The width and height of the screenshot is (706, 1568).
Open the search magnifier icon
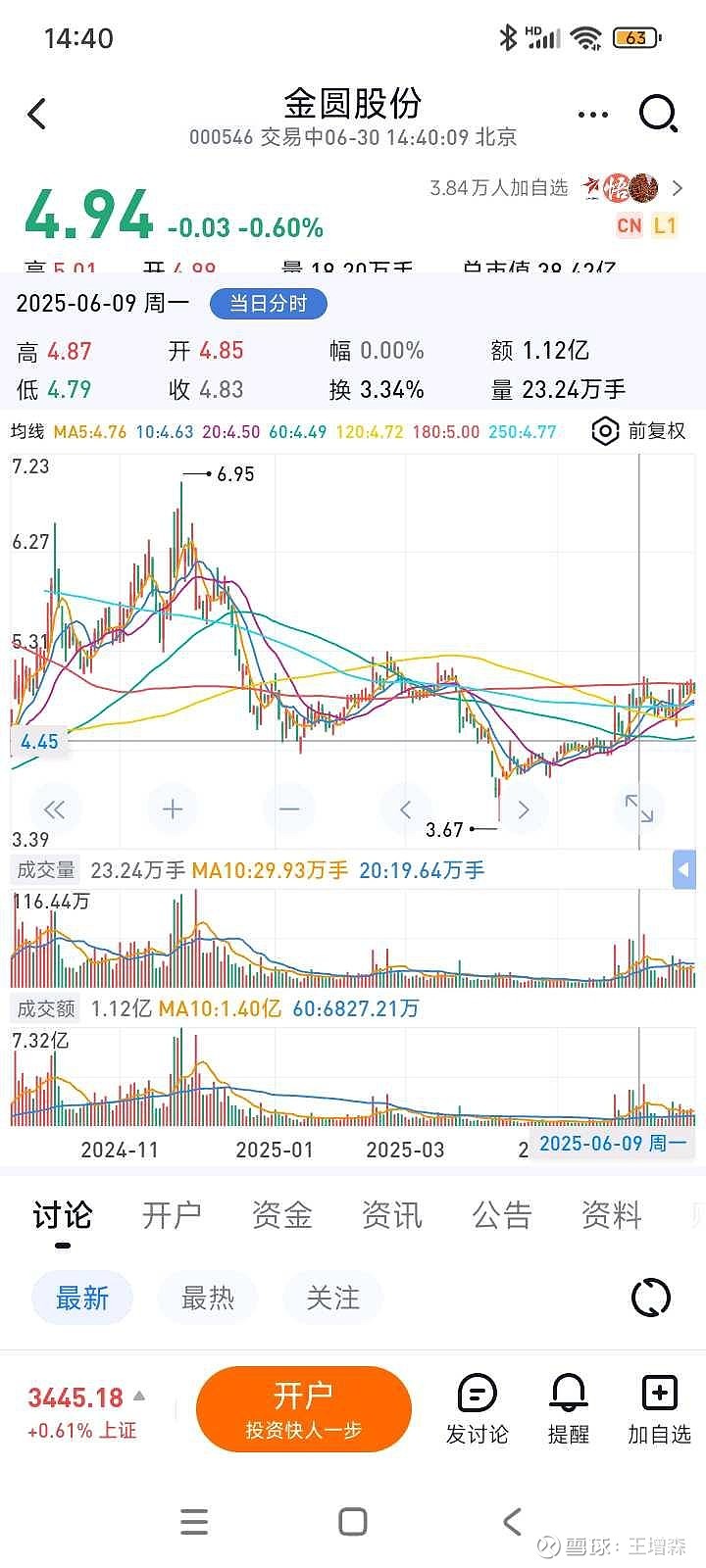[x=658, y=114]
